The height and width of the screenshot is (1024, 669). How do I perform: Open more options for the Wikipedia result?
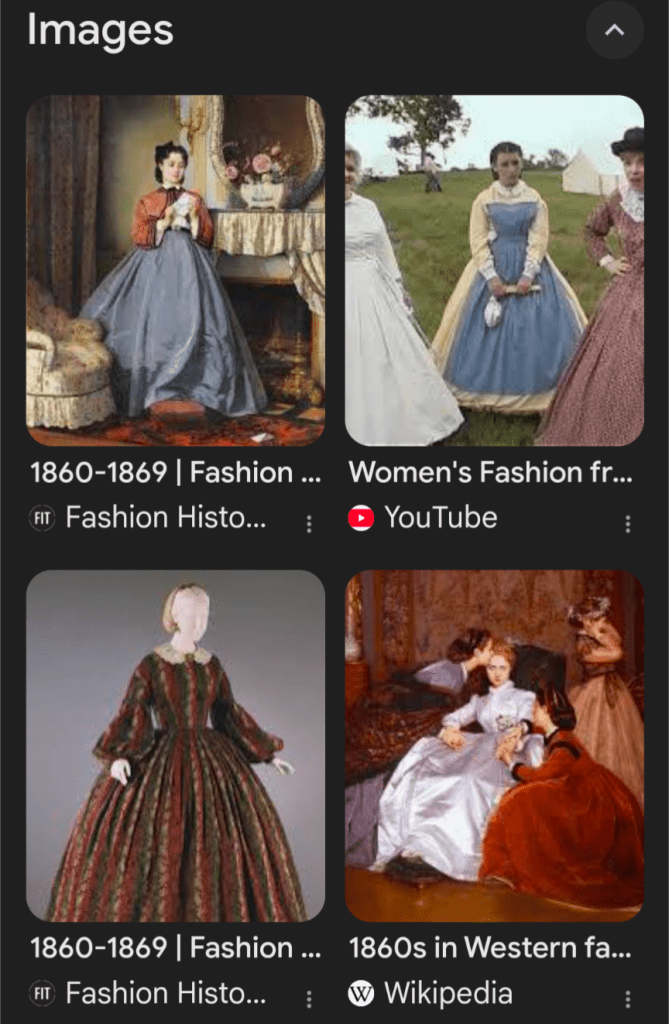pyautogui.click(x=628, y=998)
